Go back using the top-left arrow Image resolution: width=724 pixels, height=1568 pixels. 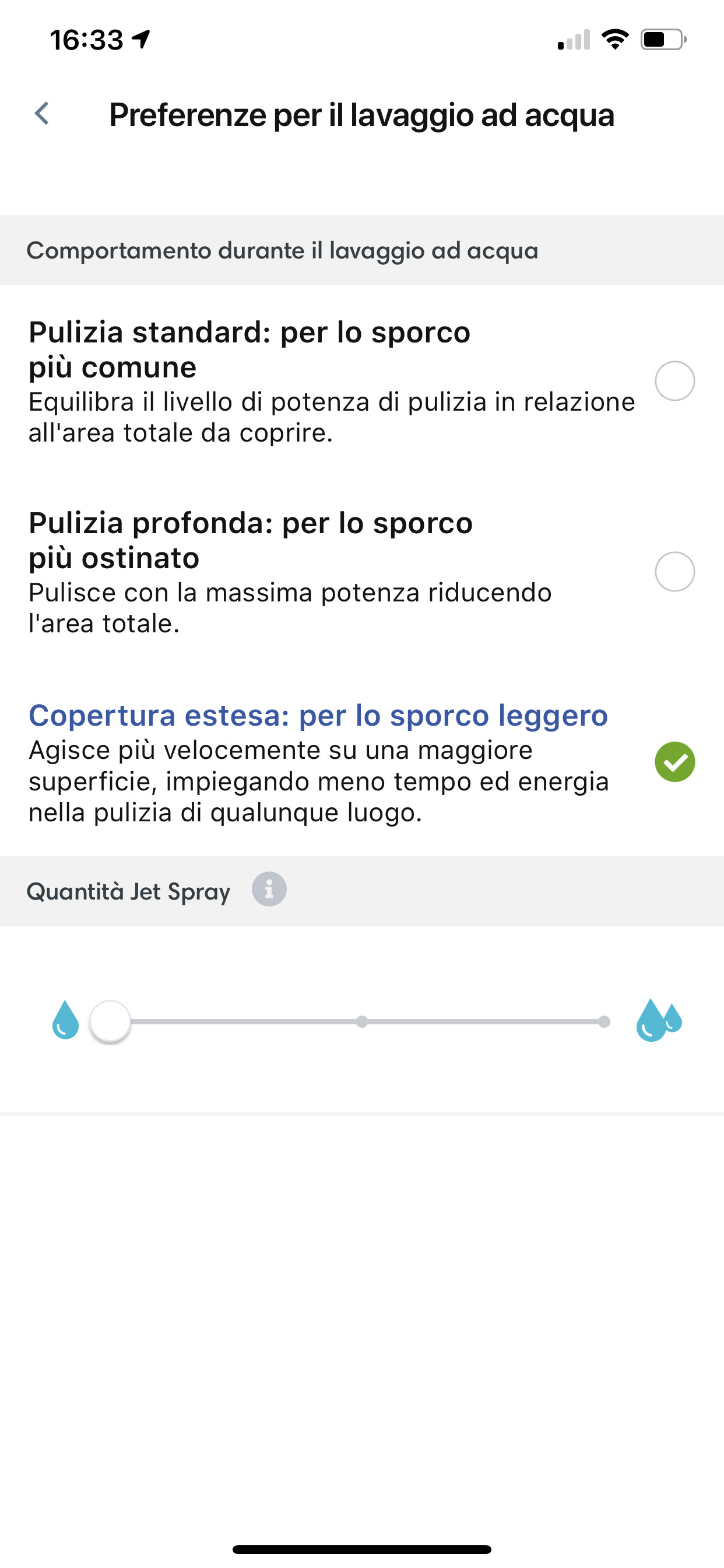point(41,114)
